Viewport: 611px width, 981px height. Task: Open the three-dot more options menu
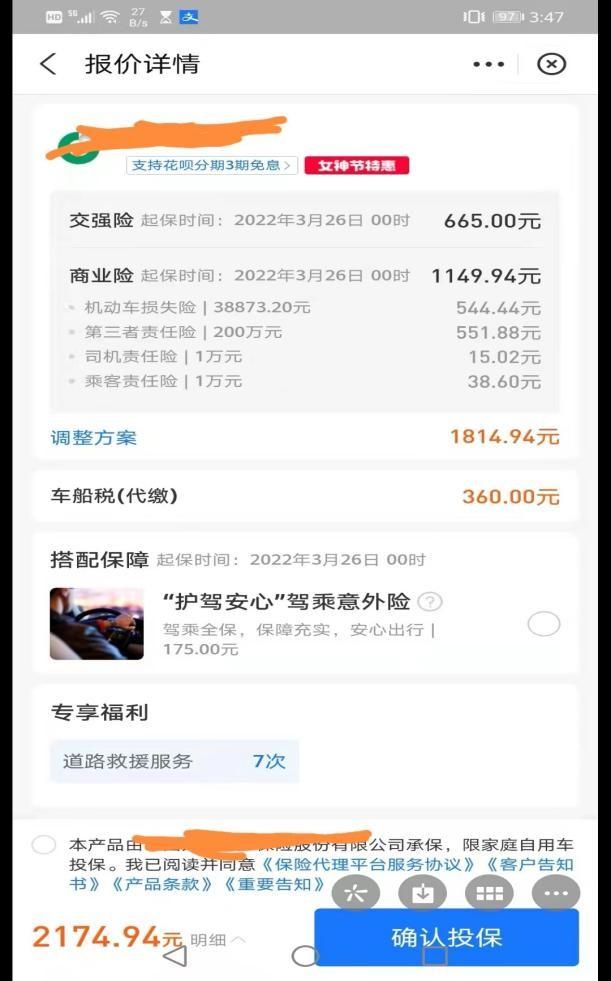tap(488, 64)
